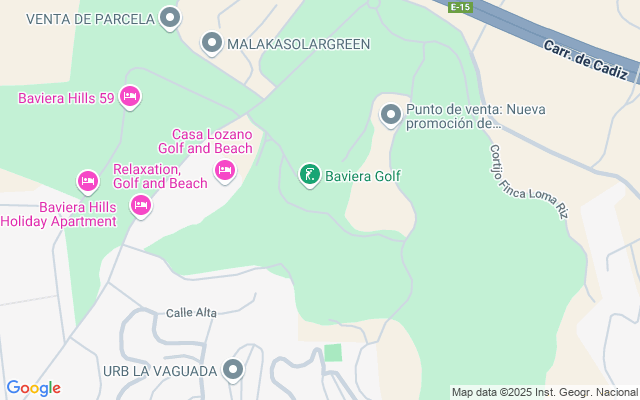Open the Baviera Golf map marker

[311, 175]
